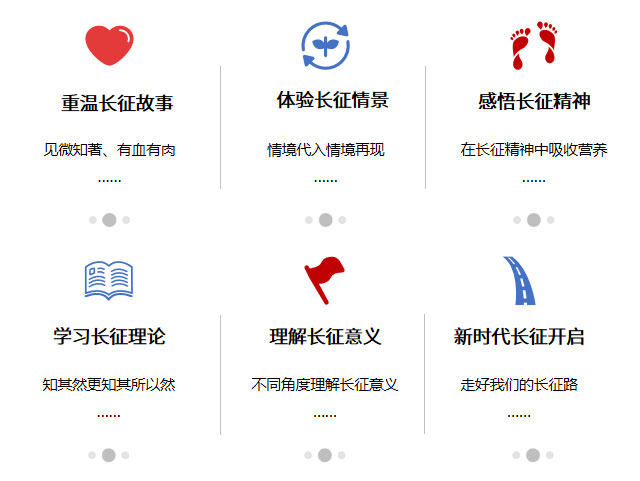Viewport: 640px width, 481px height.
Task: Tap the page indicator under 理解长征意义
Action: (x=325, y=455)
